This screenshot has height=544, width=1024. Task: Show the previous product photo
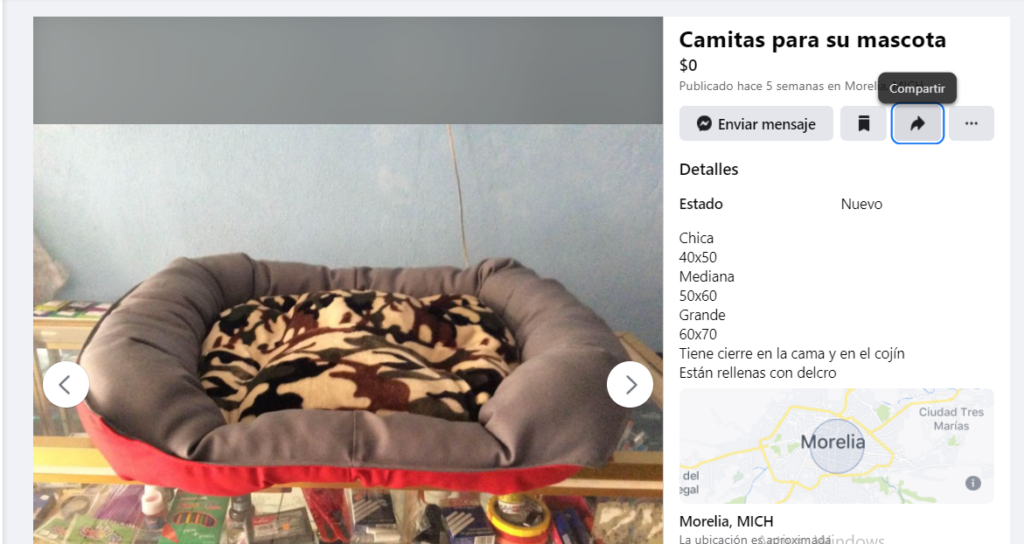coord(66,385)
